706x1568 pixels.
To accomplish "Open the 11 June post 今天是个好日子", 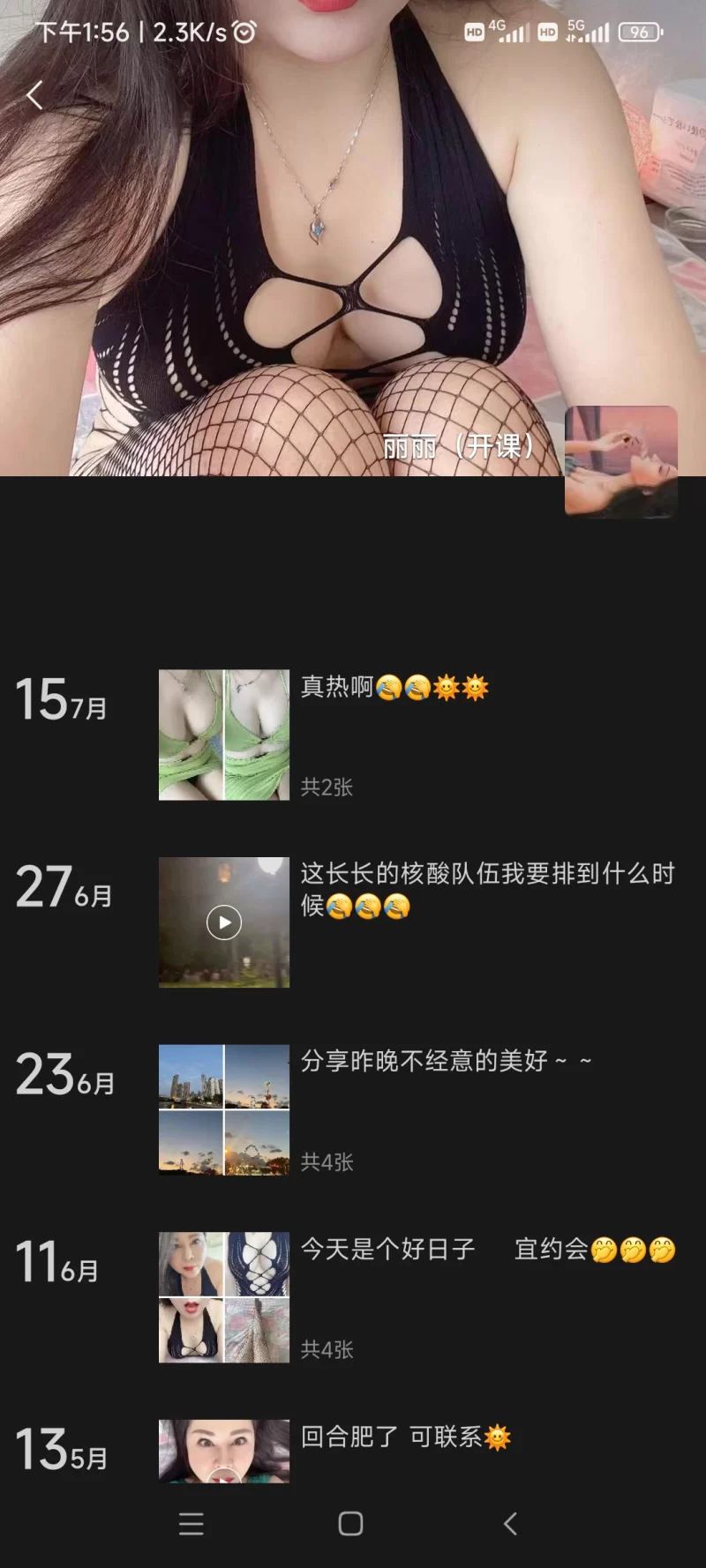I will click(x=224, y=1296).
